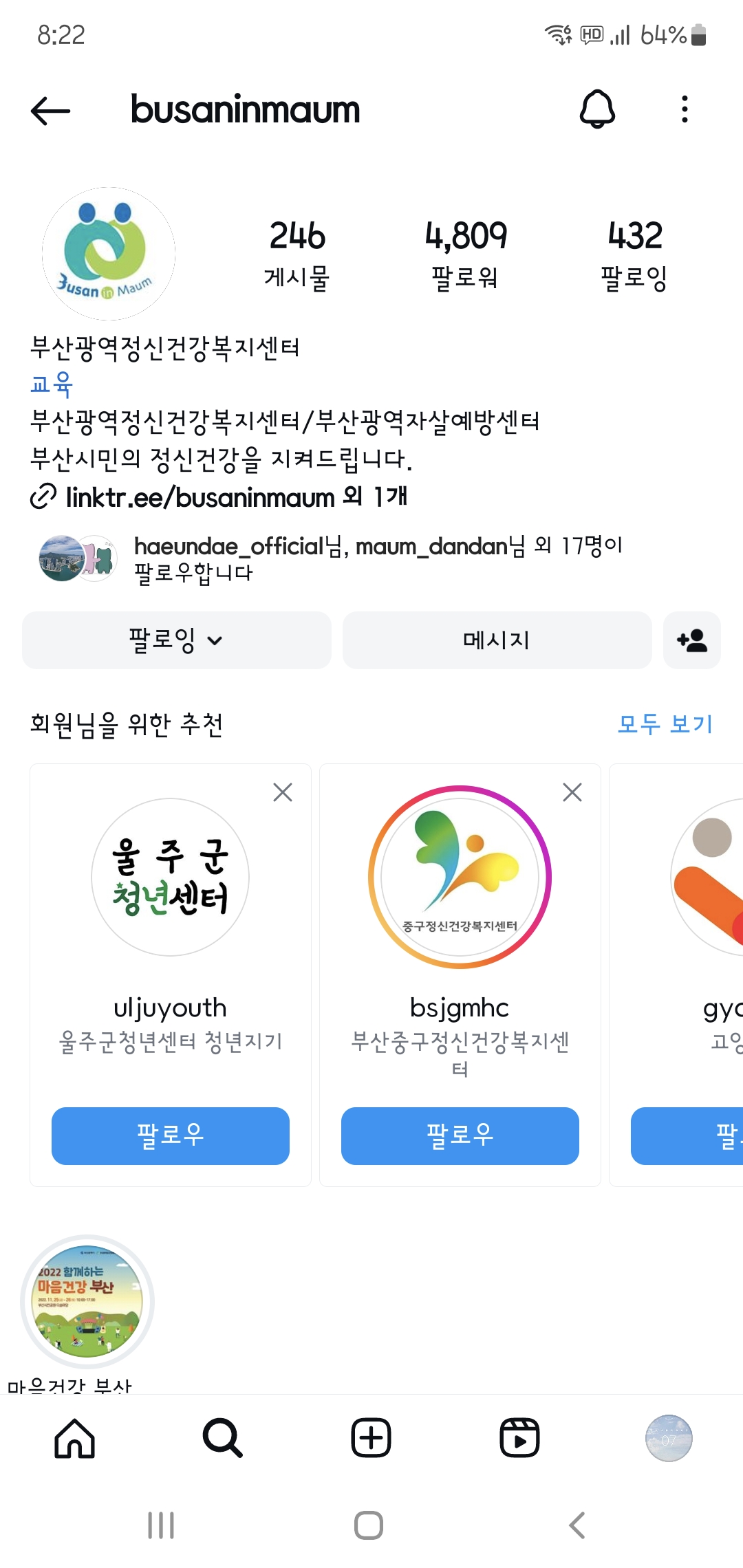
Task: Go back from the busaninmaum profile
Action: tap(51, 111)
